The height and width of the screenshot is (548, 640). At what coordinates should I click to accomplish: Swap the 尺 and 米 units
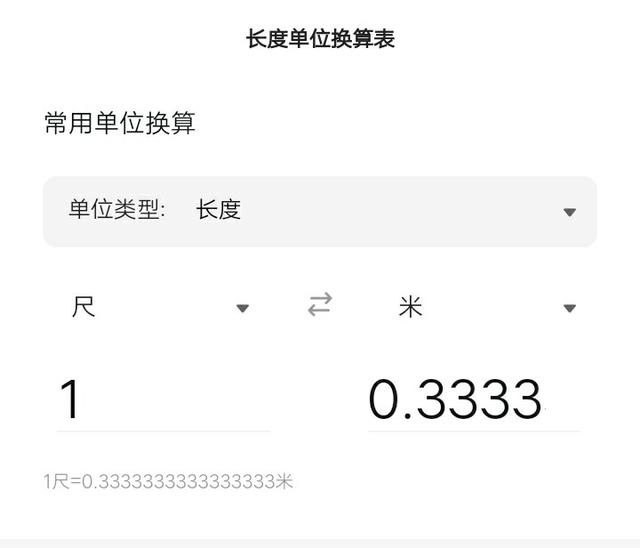click(x=320, y=305)
